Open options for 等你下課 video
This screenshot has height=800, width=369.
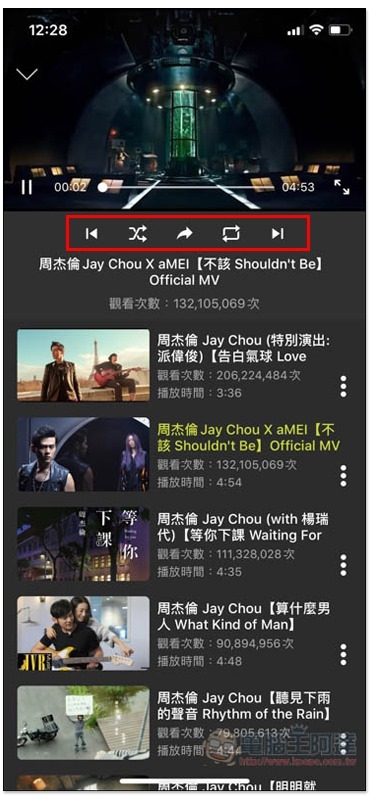(x=343, y=565)
